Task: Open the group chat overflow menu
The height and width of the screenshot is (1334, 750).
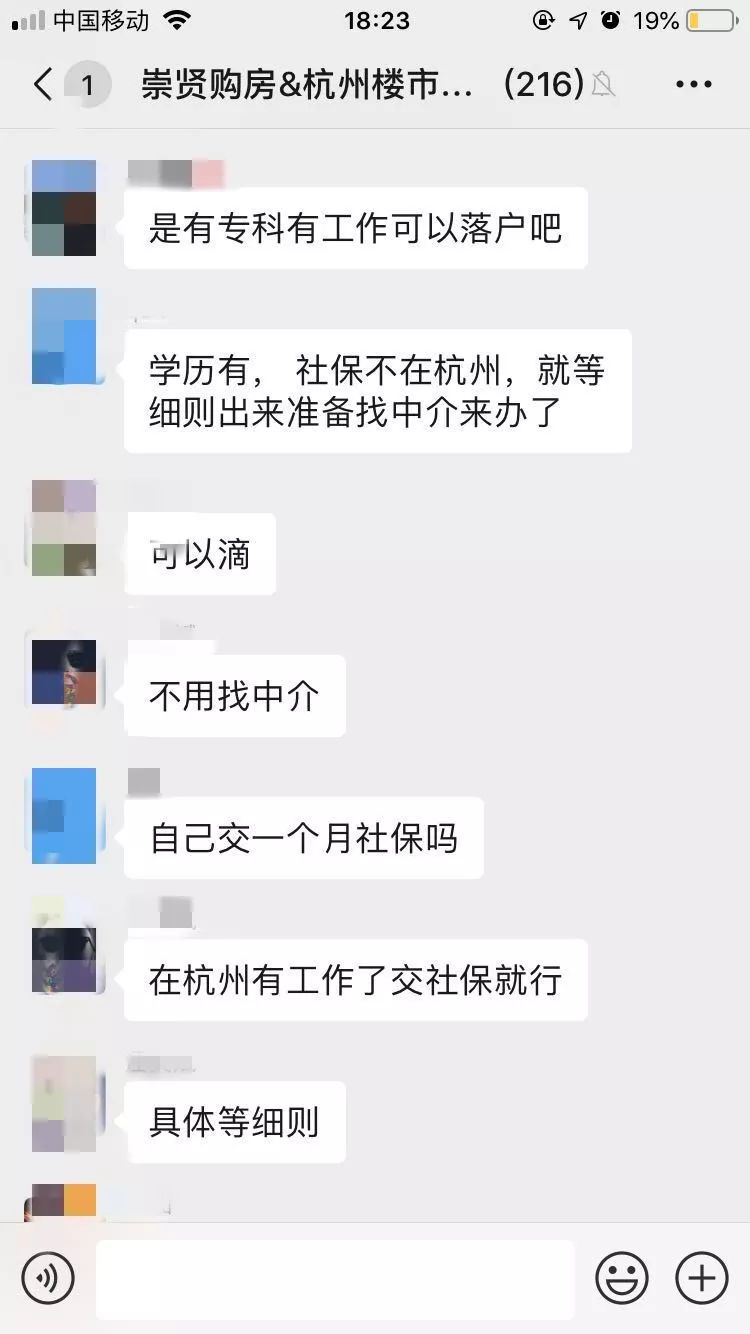Action: point(693,85)
